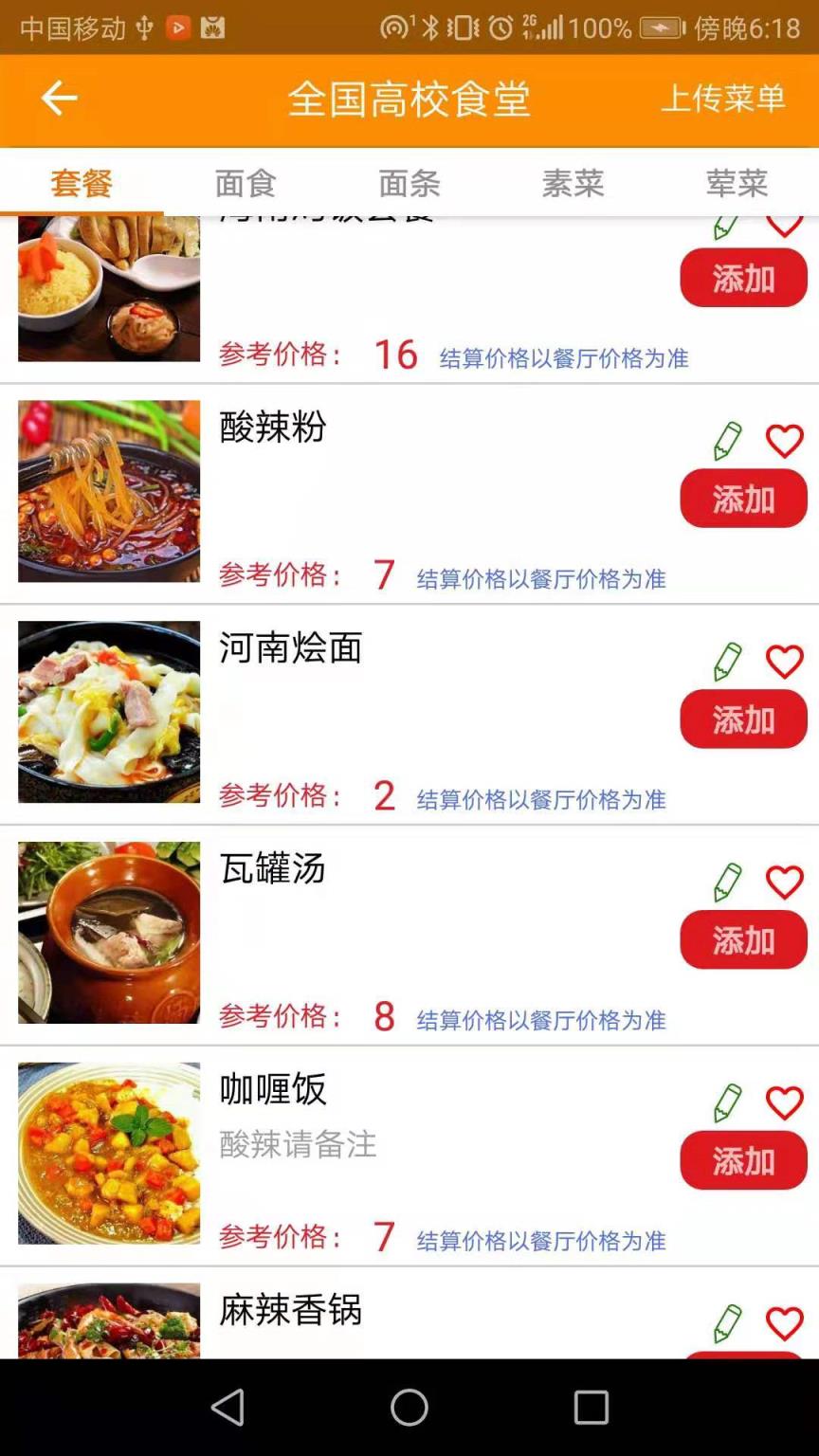Tap the edit pencil next to 河南烩面
The image size is (819, 1456).
pyautogui.click(x=726, y=662)
